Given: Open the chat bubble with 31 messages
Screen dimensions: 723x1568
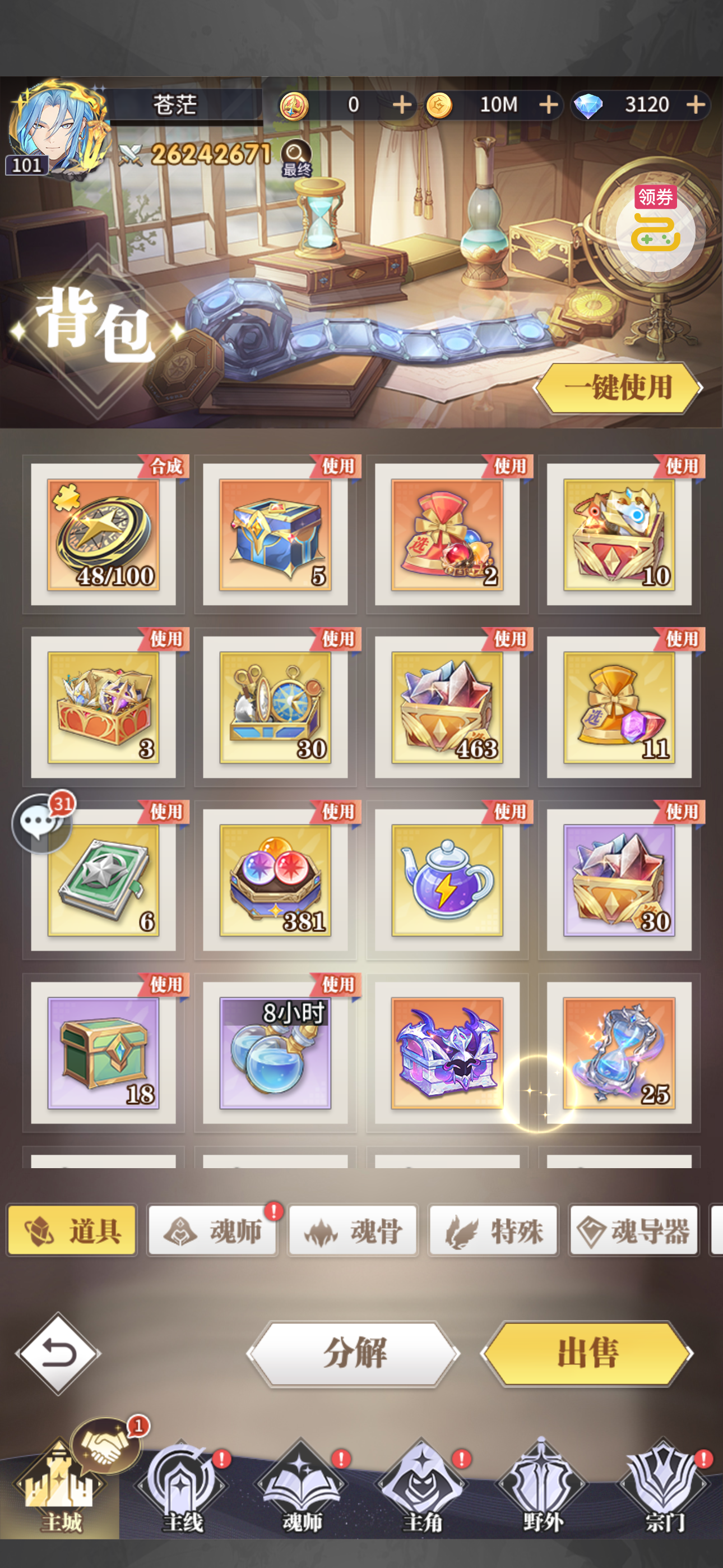Looking at the screenshot, I should 41,823.
